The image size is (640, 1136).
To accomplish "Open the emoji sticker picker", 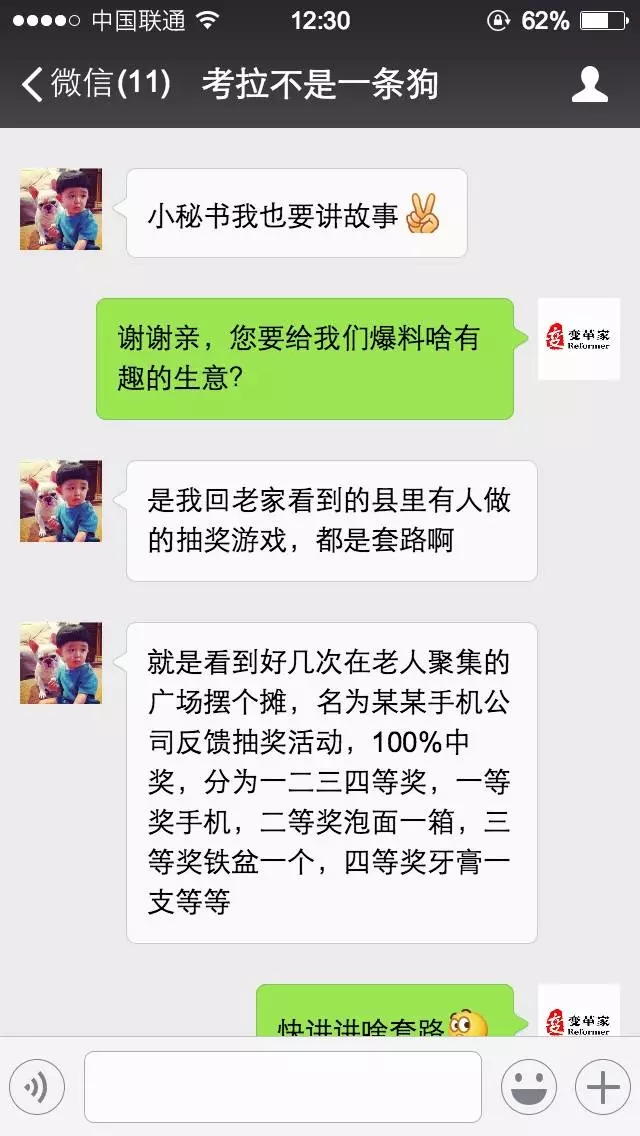I will coord(528,1087).
